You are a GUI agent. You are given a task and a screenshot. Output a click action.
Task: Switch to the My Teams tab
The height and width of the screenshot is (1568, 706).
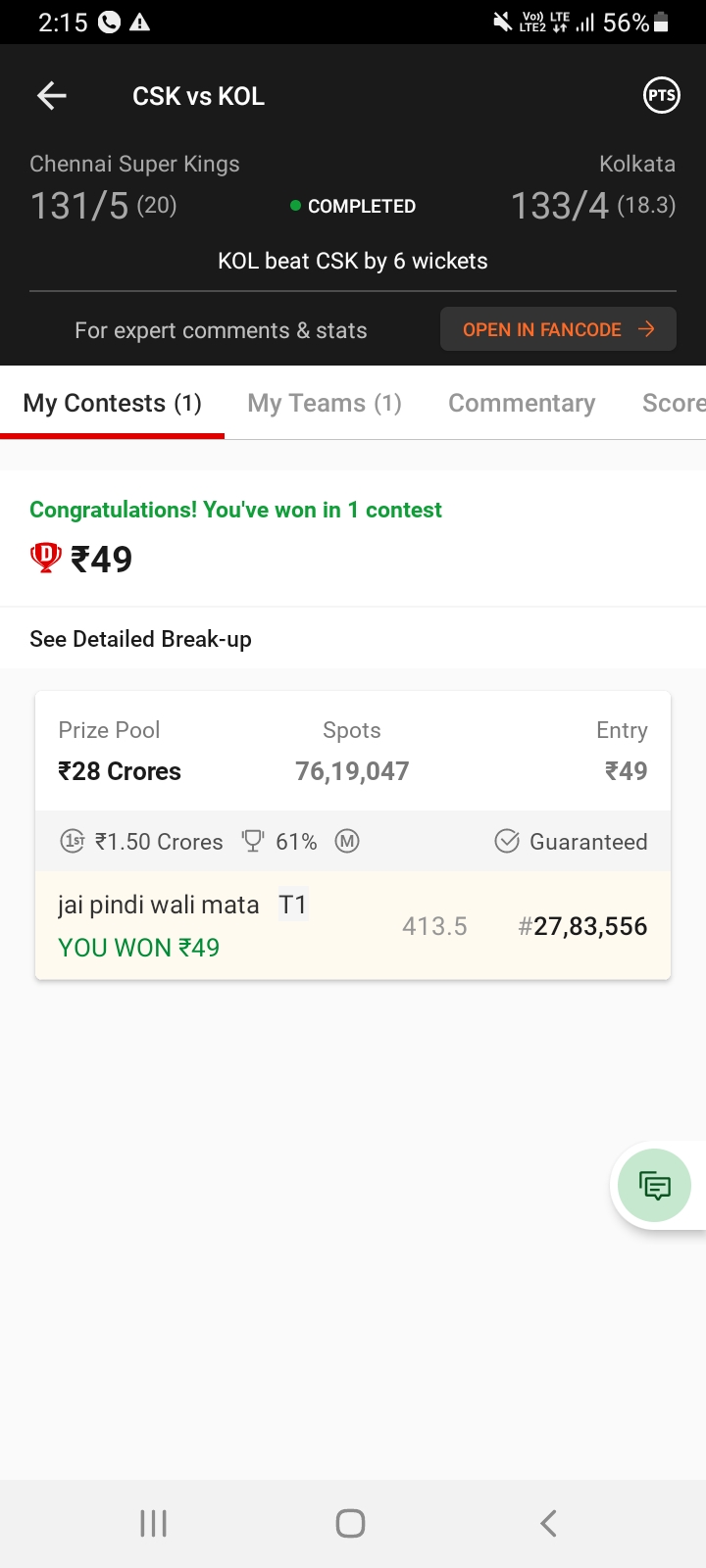tap(325, 404)
